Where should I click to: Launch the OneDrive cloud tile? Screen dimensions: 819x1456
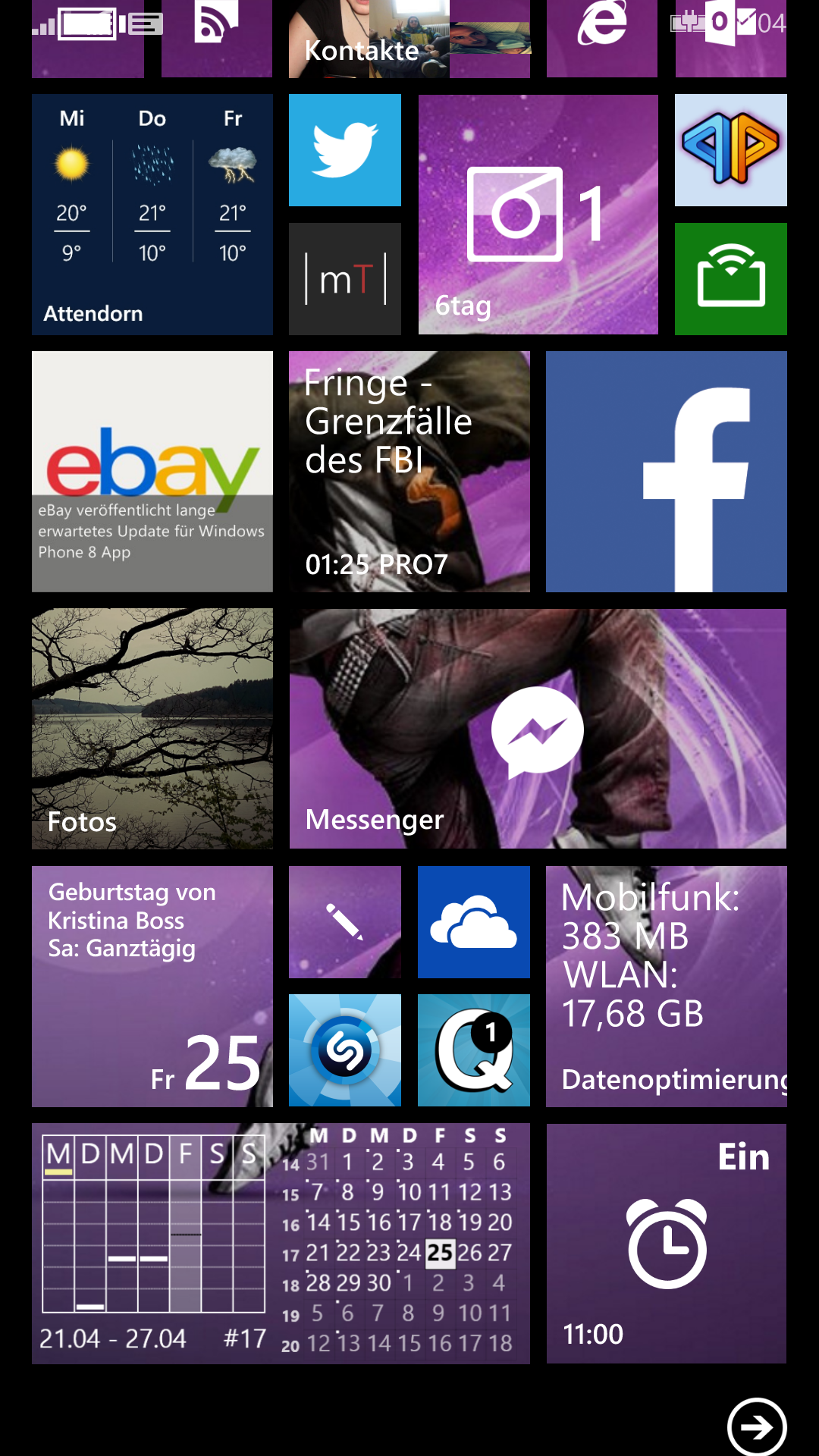point(474,922)
